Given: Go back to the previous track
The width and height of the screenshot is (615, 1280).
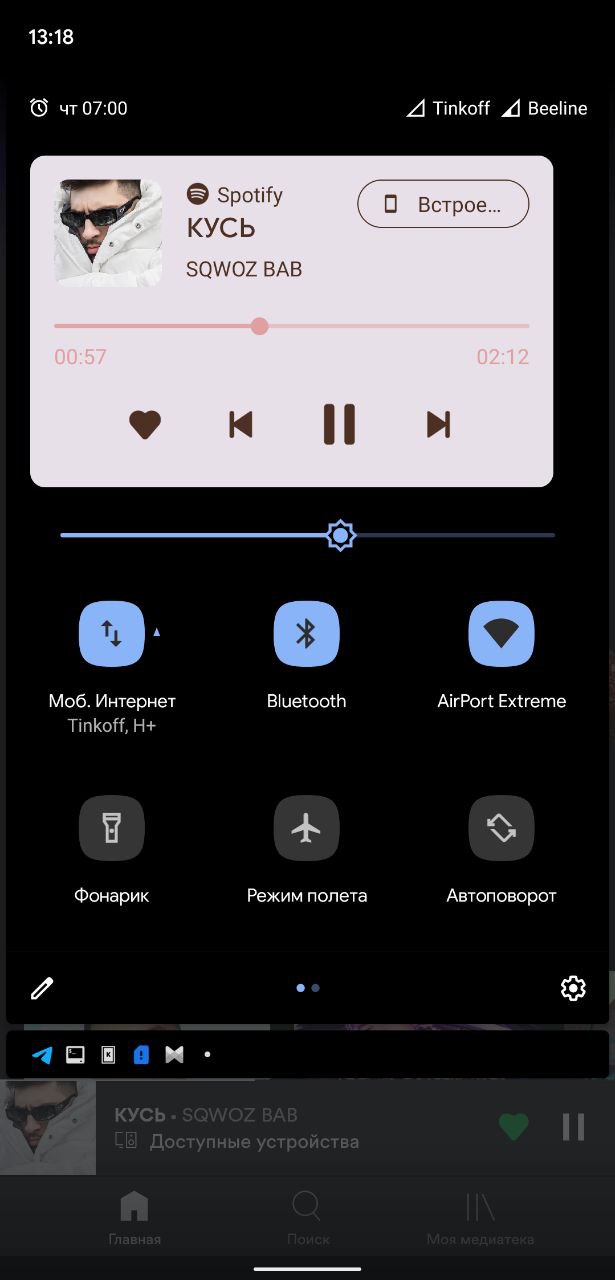Looking at the screenshot, I should pos(241,424).
